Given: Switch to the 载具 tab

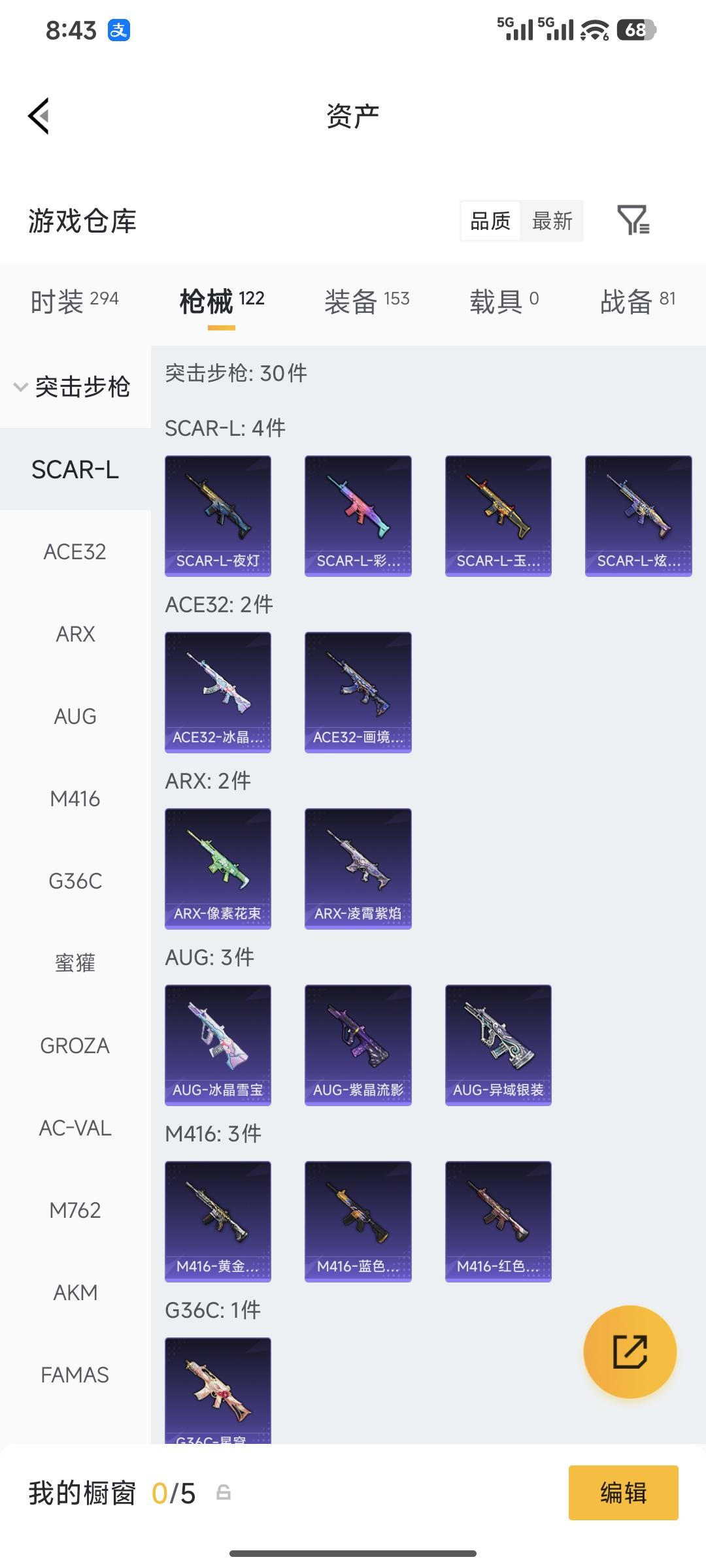Looking at the screenshot, I should coord(504,301).
